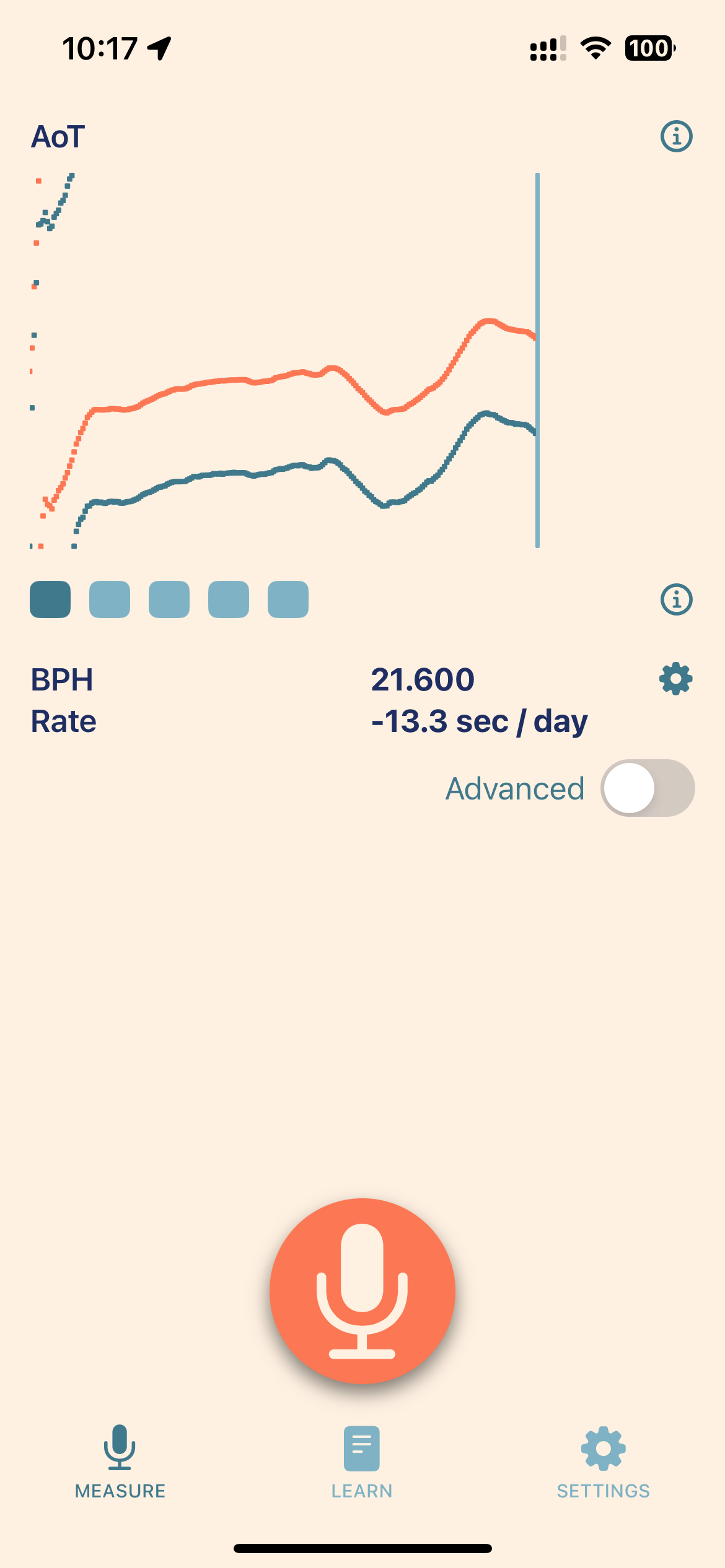Screen dimensions: 725x1568
Task: Open the info icon beside the square indicators
Action: point(676,599)
